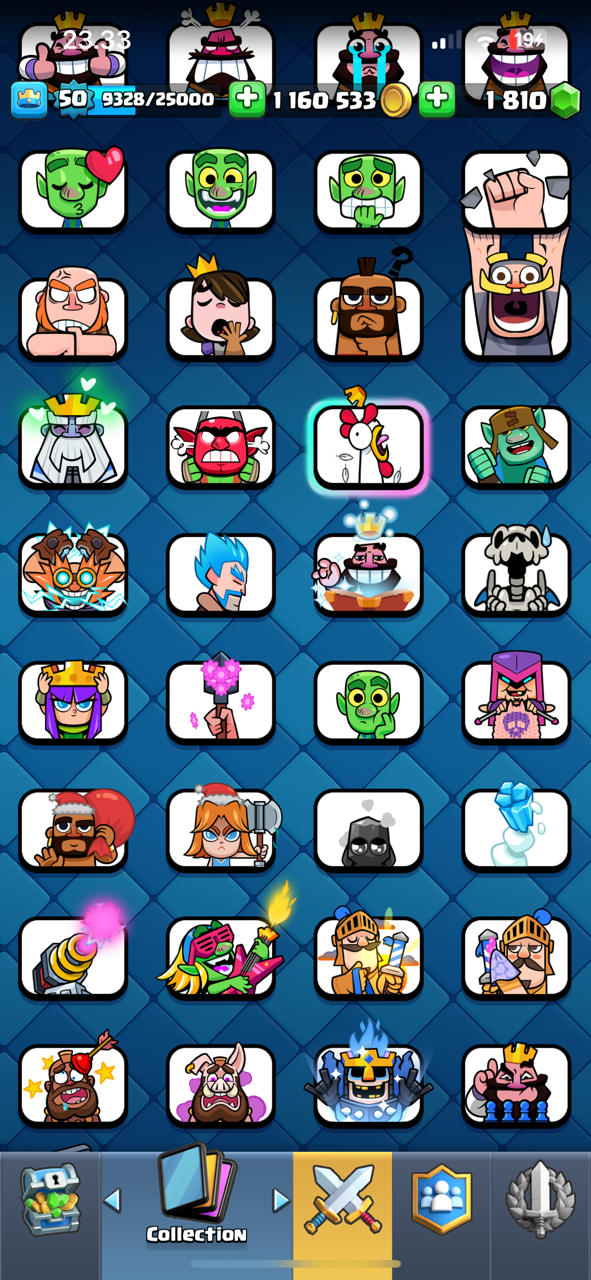Select the blue-haired ice wizard emote
Viewport: 591px width, 1280px height.
pos(220,573)
